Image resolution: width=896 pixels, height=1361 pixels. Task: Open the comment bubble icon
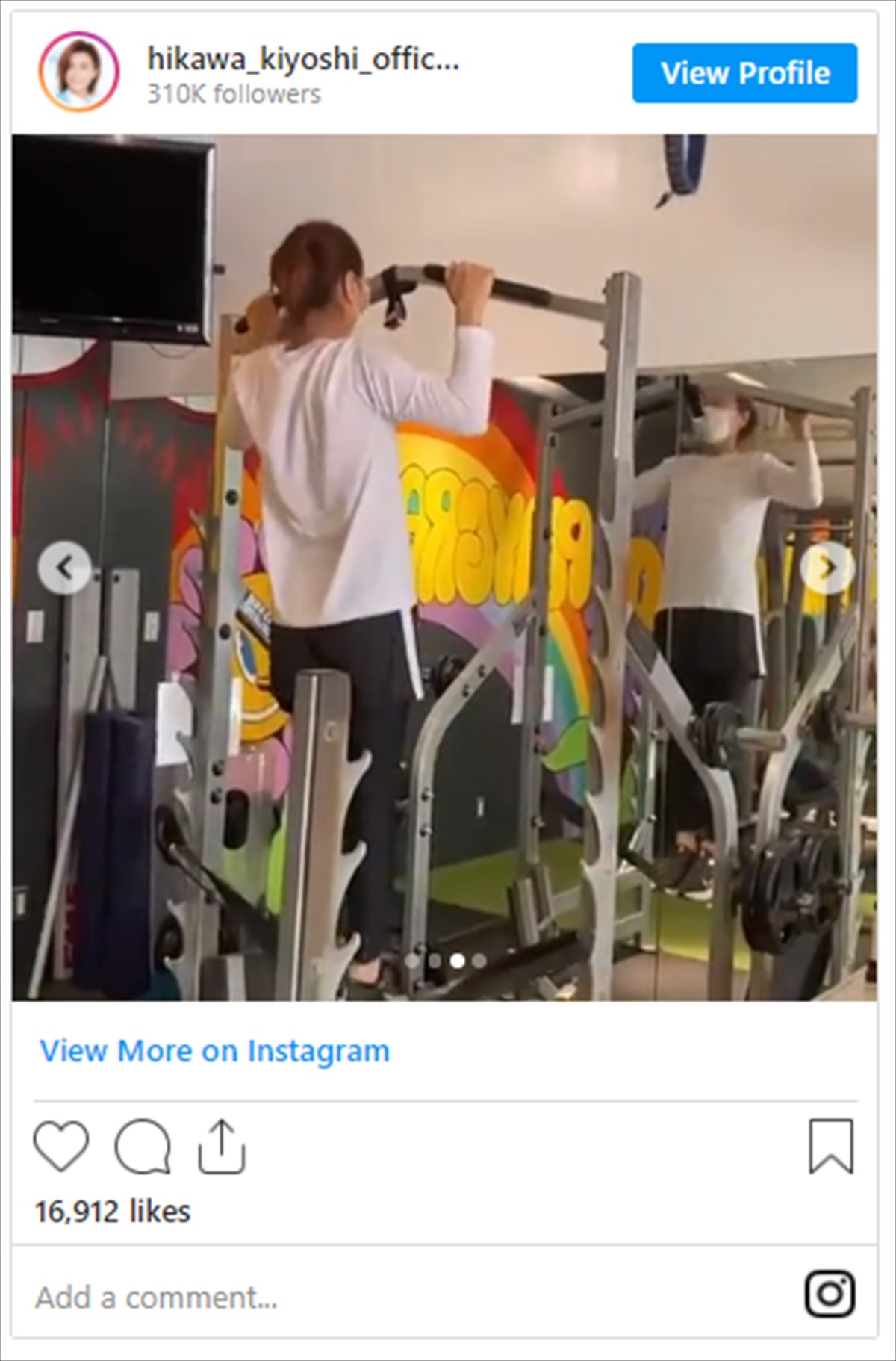[142, 1146]
